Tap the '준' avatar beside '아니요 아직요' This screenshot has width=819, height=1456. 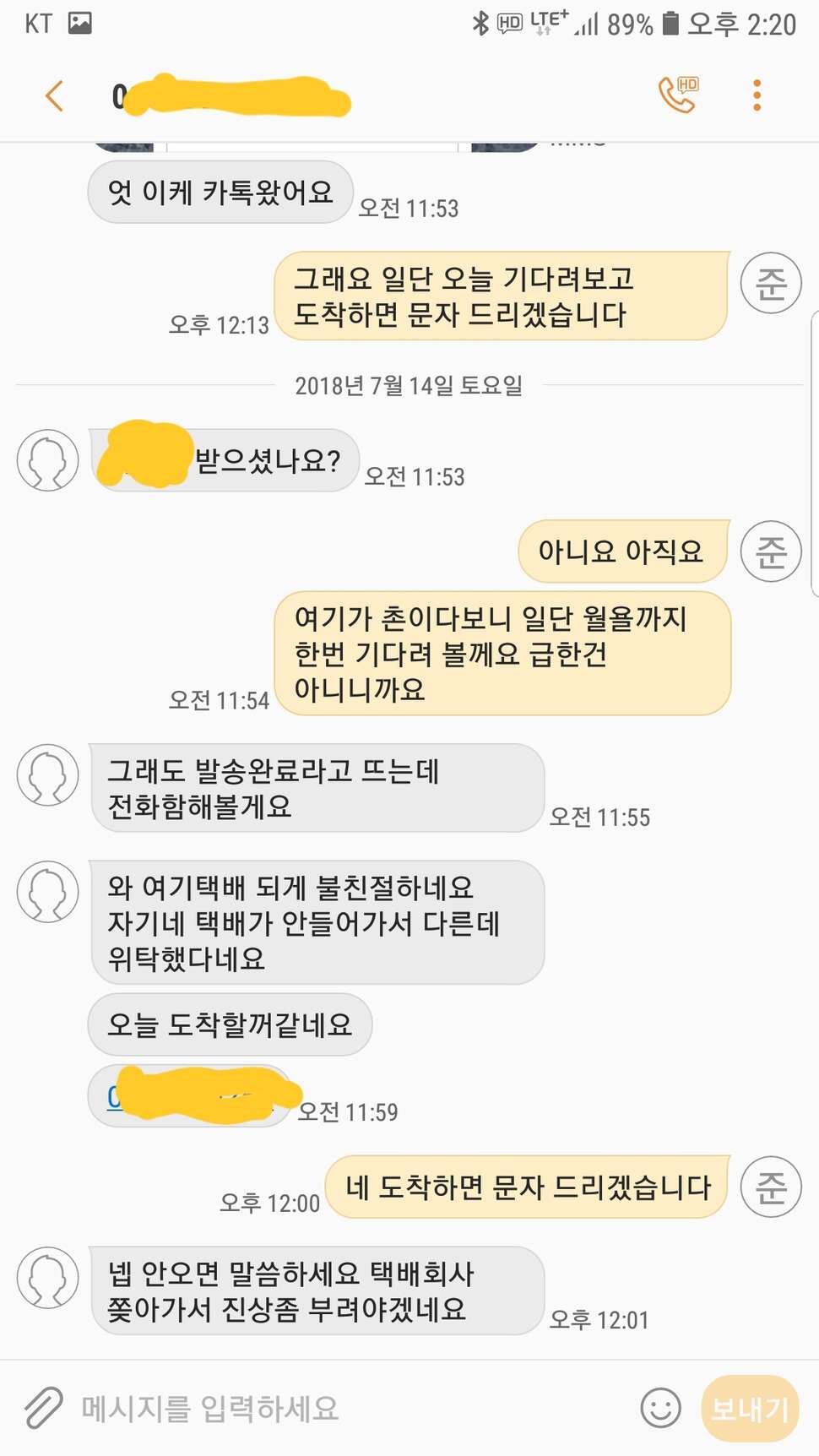[770, 551]
